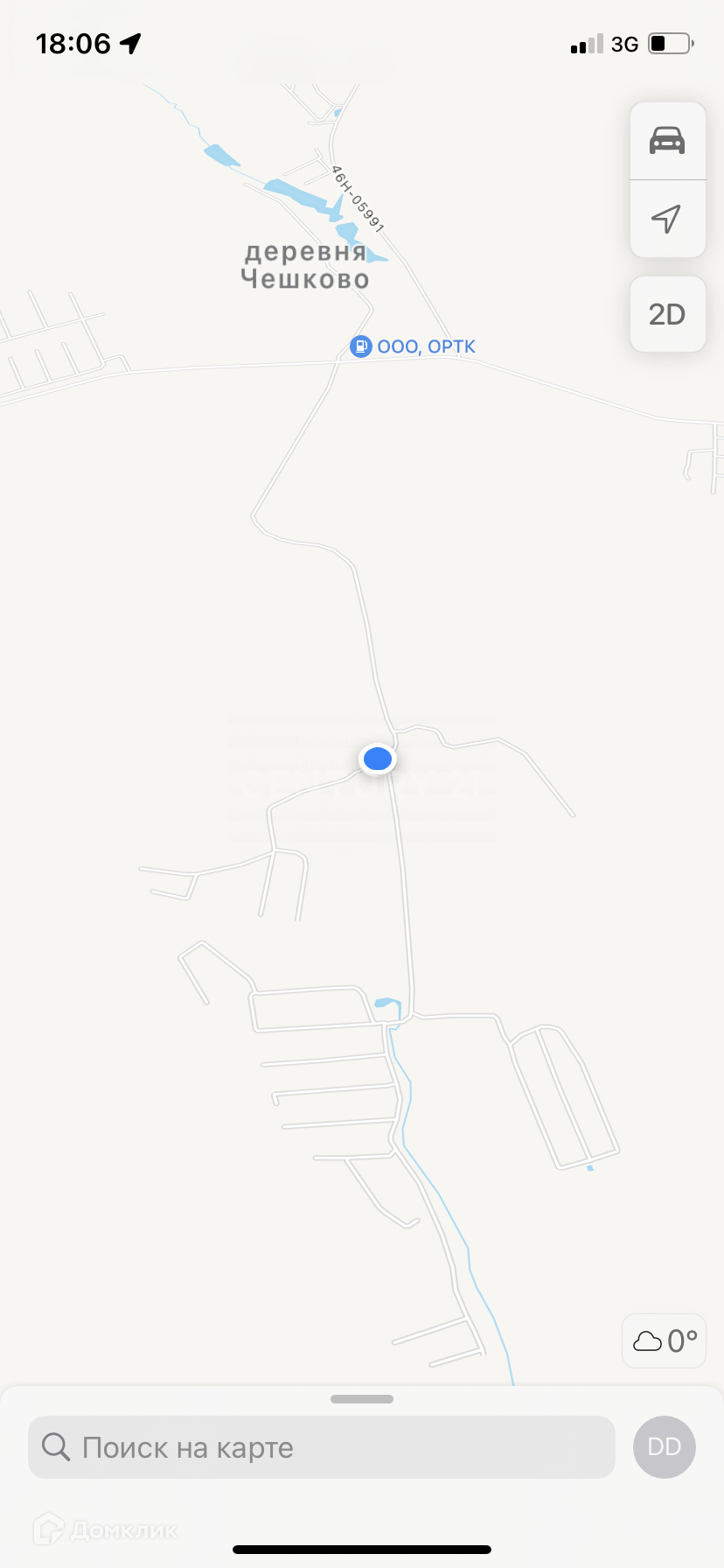Center map on current location arrow
The image size is (724, 1568).
pos(667,219)
